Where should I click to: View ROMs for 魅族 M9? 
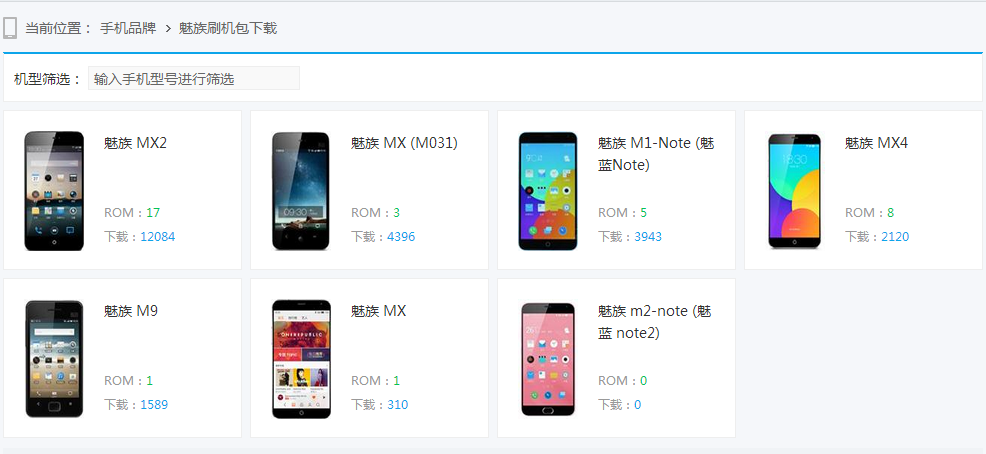click(x=122, y=358)
